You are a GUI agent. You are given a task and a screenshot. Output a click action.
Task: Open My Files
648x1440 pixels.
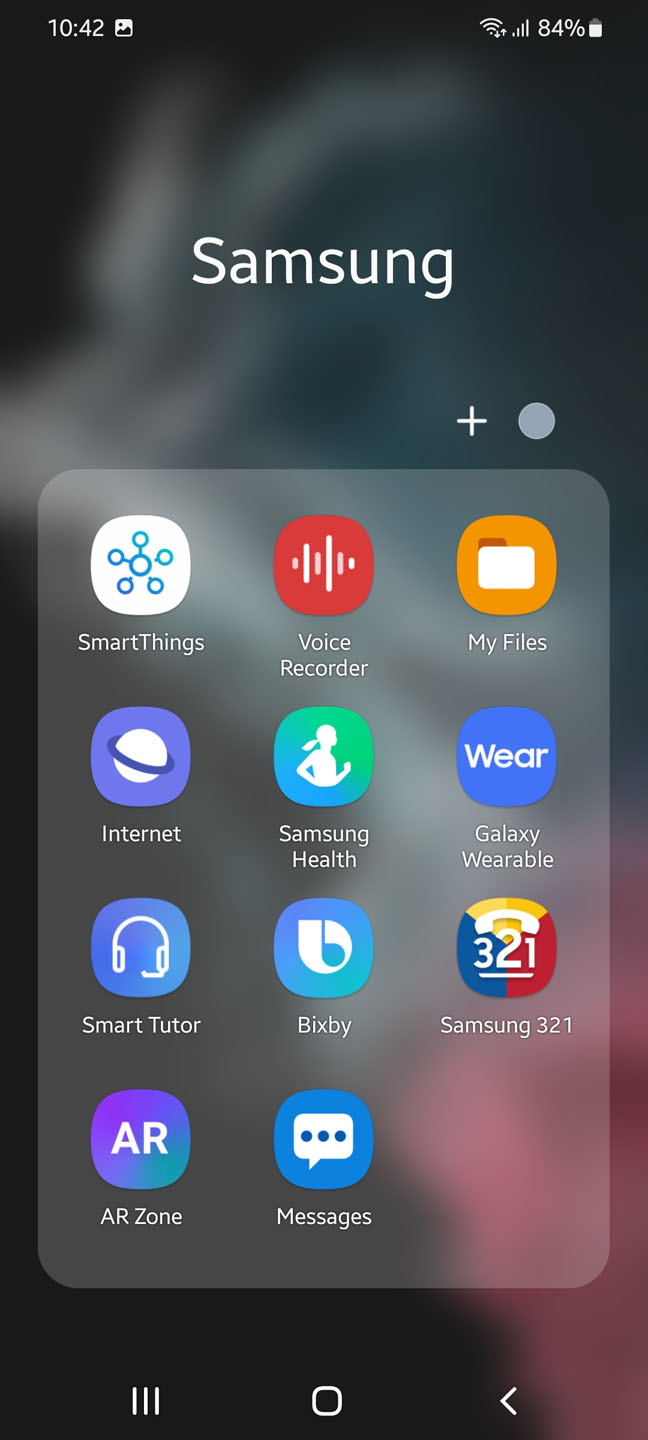(507, 566)
